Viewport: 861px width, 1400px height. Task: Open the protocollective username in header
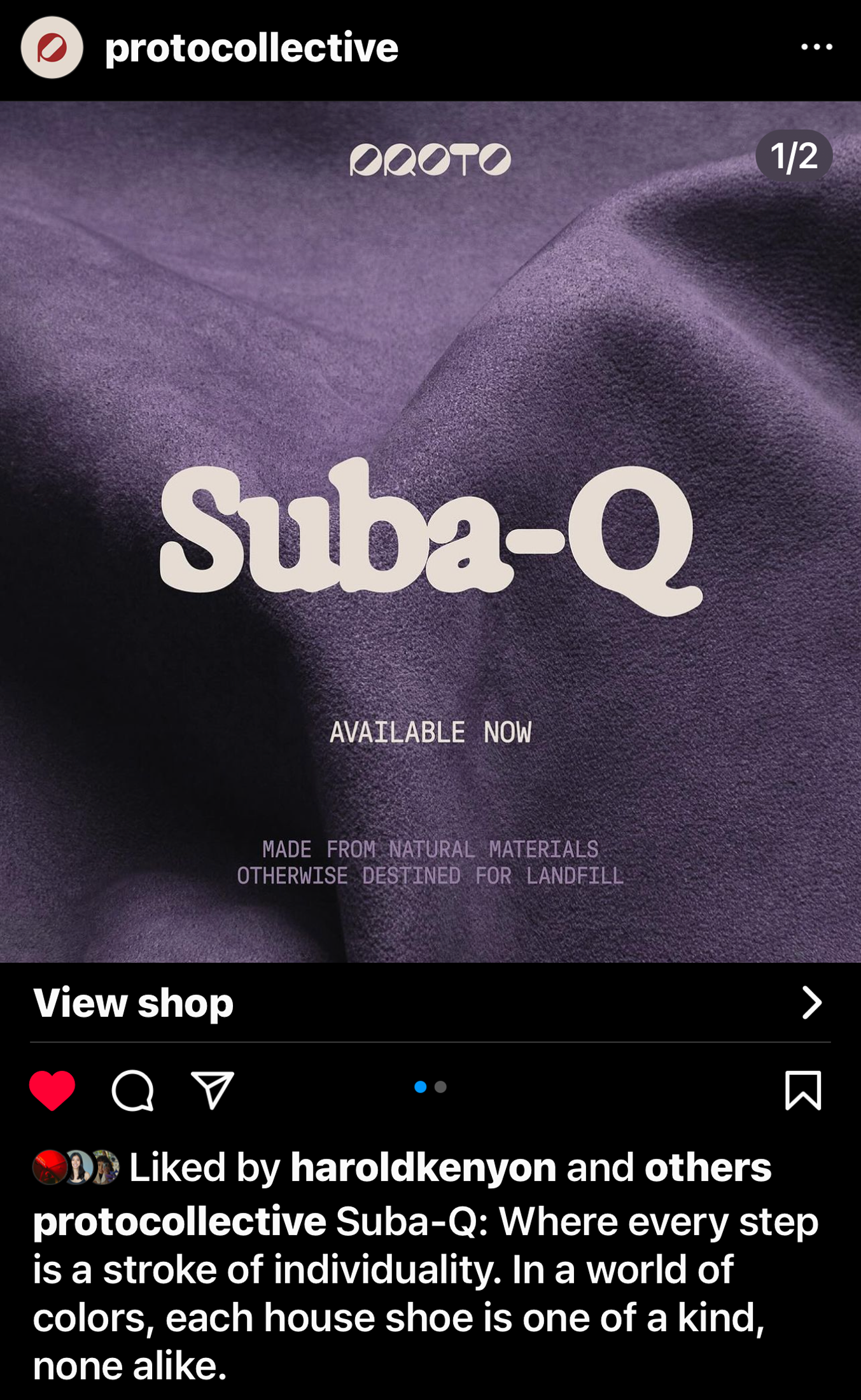tap(251, 48)
